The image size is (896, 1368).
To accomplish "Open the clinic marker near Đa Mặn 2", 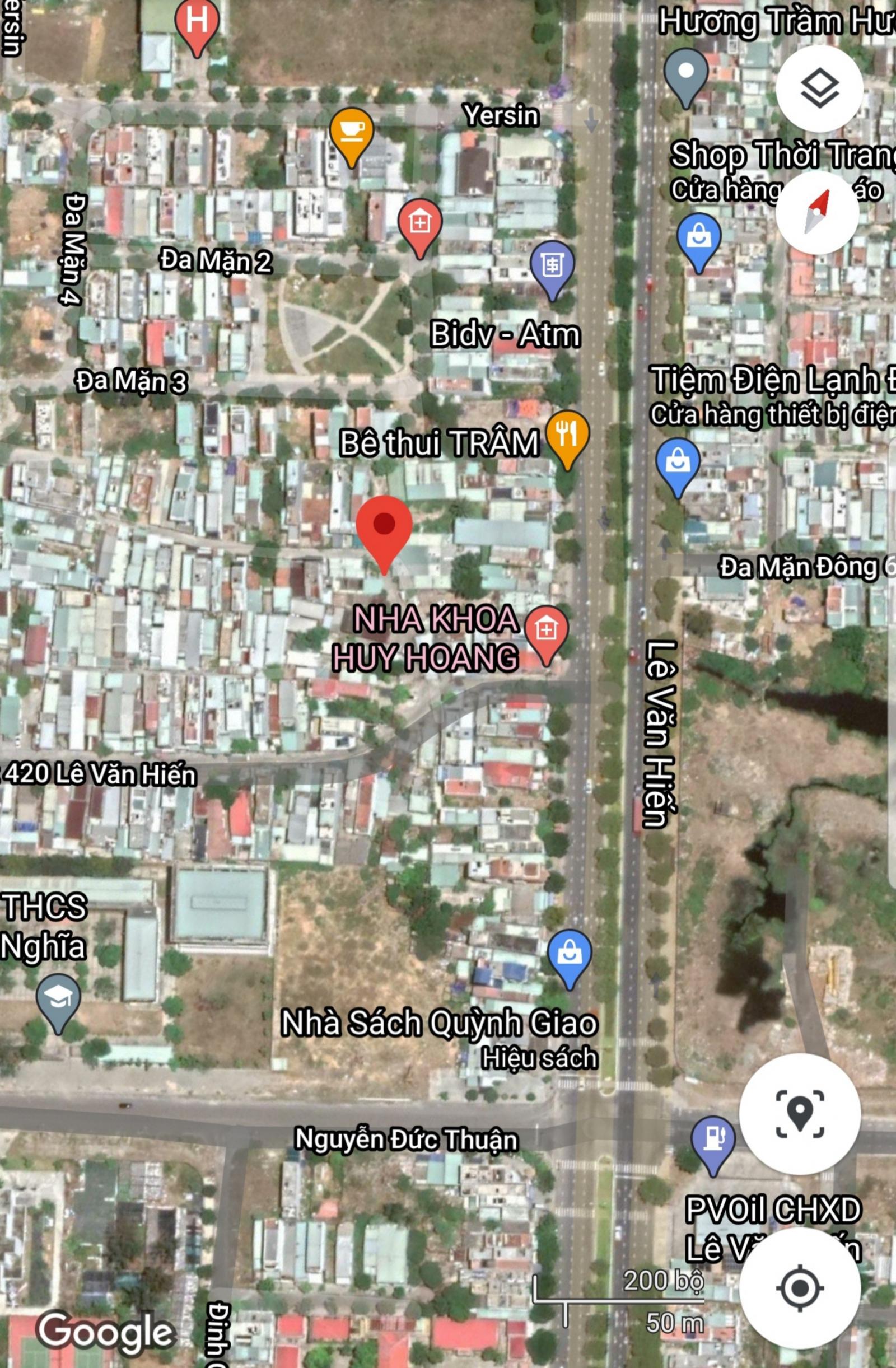I will tap(420, 225).
